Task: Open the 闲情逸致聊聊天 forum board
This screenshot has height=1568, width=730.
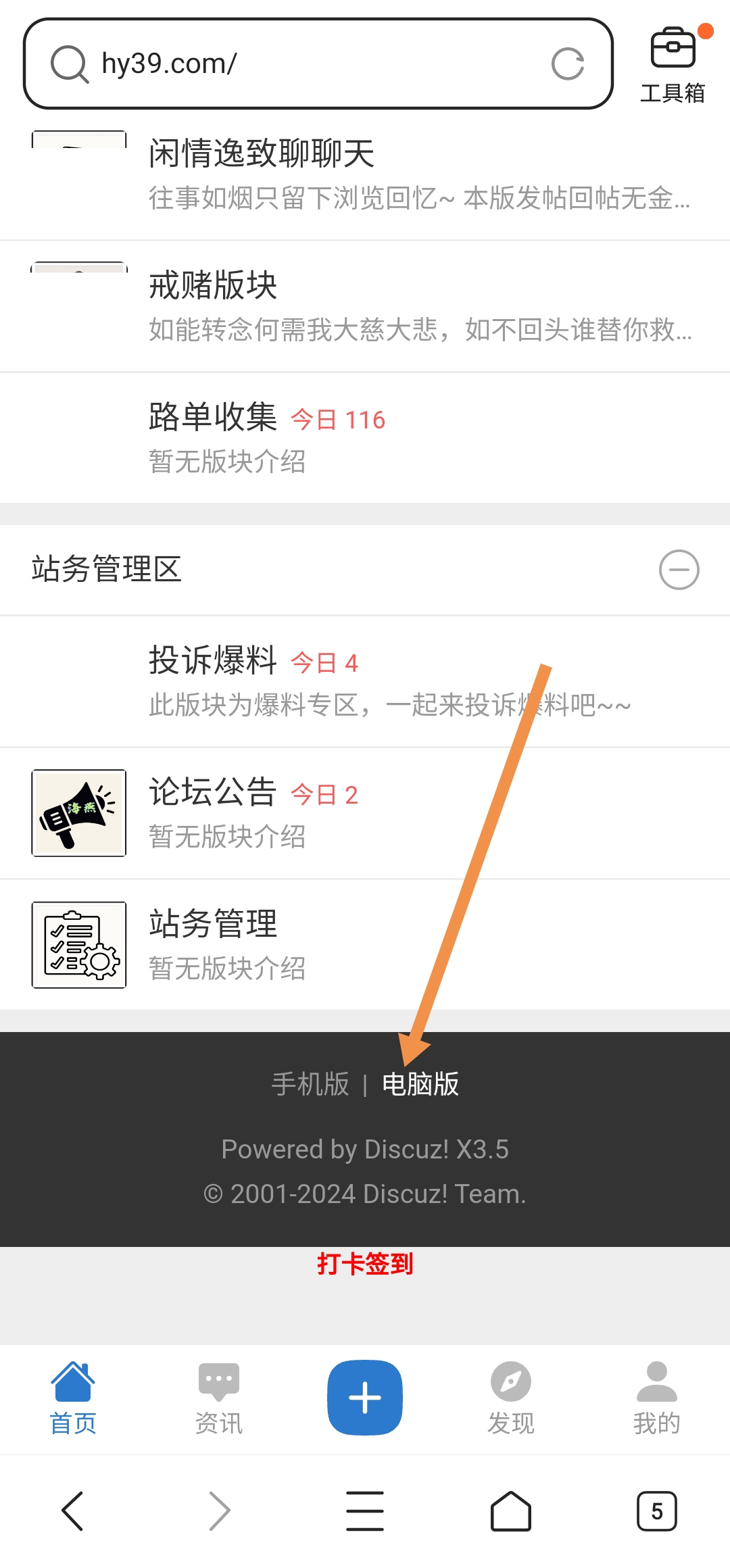Action: [x=262, y=154]
